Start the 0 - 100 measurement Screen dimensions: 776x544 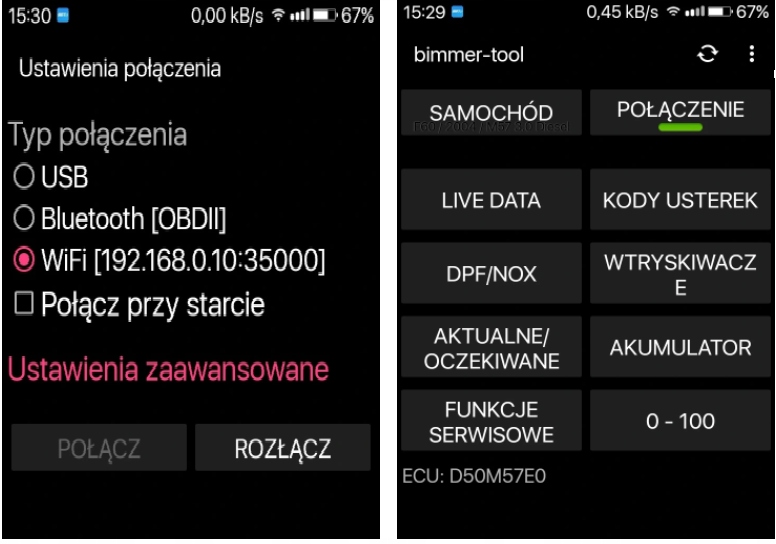tap(680, 421)
